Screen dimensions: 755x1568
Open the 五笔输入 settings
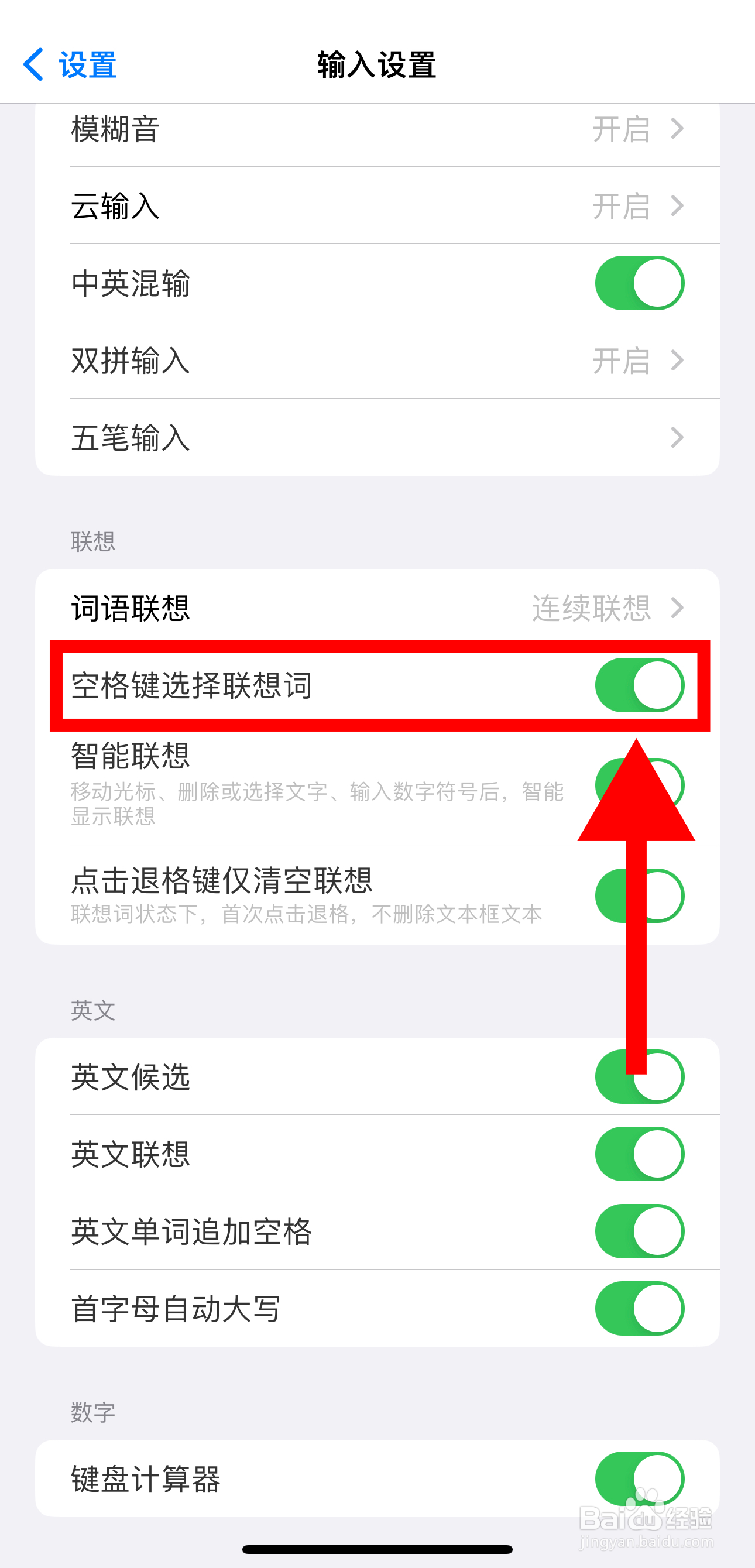click(x=377, y=438)
